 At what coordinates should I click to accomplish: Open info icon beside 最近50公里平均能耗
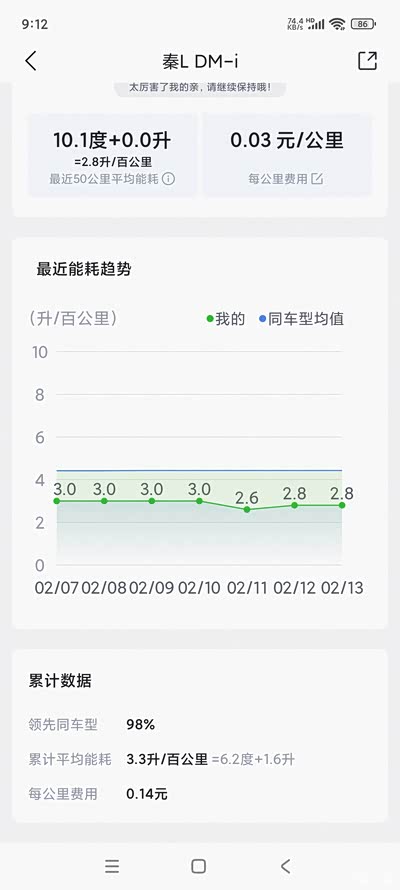(169, 179)
